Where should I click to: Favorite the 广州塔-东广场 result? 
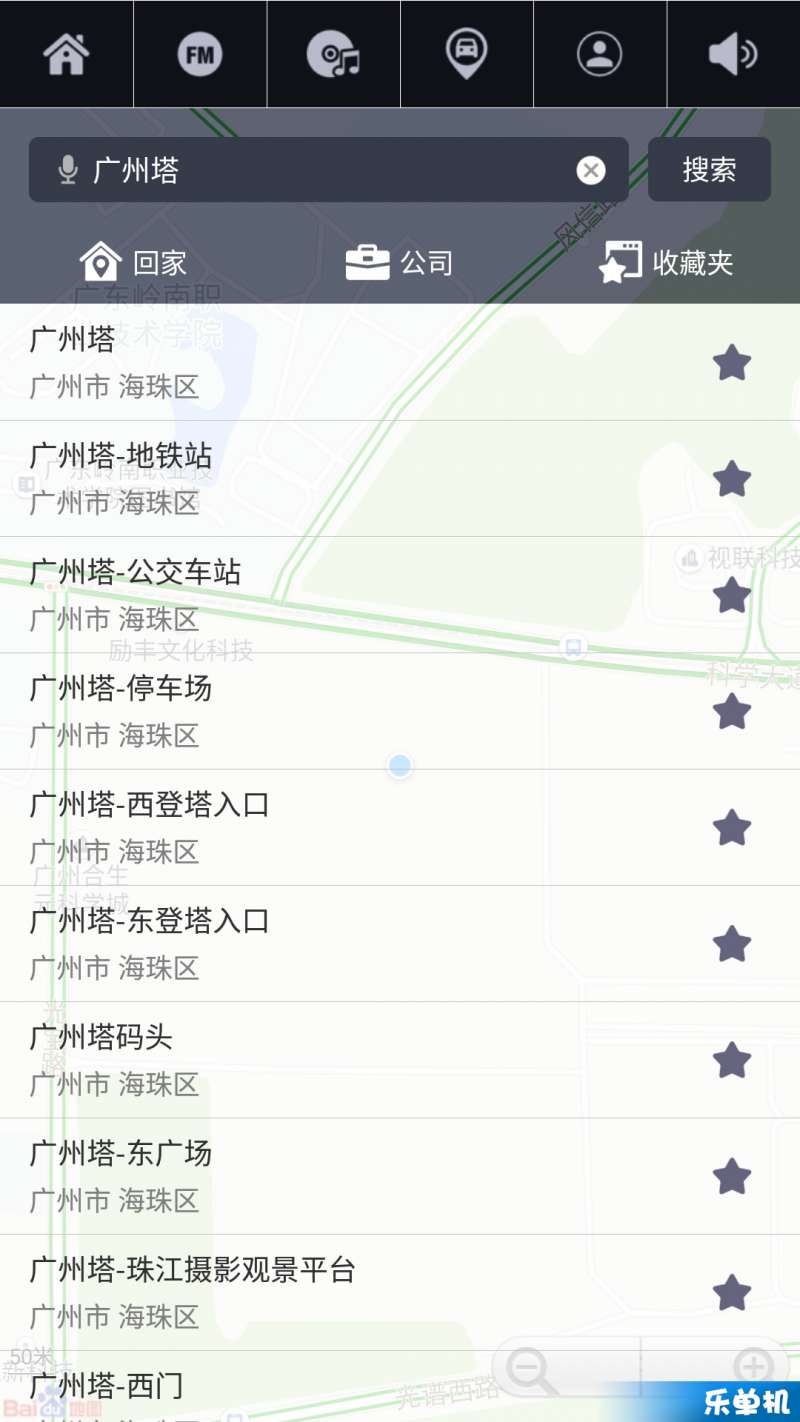point(731,1176)
